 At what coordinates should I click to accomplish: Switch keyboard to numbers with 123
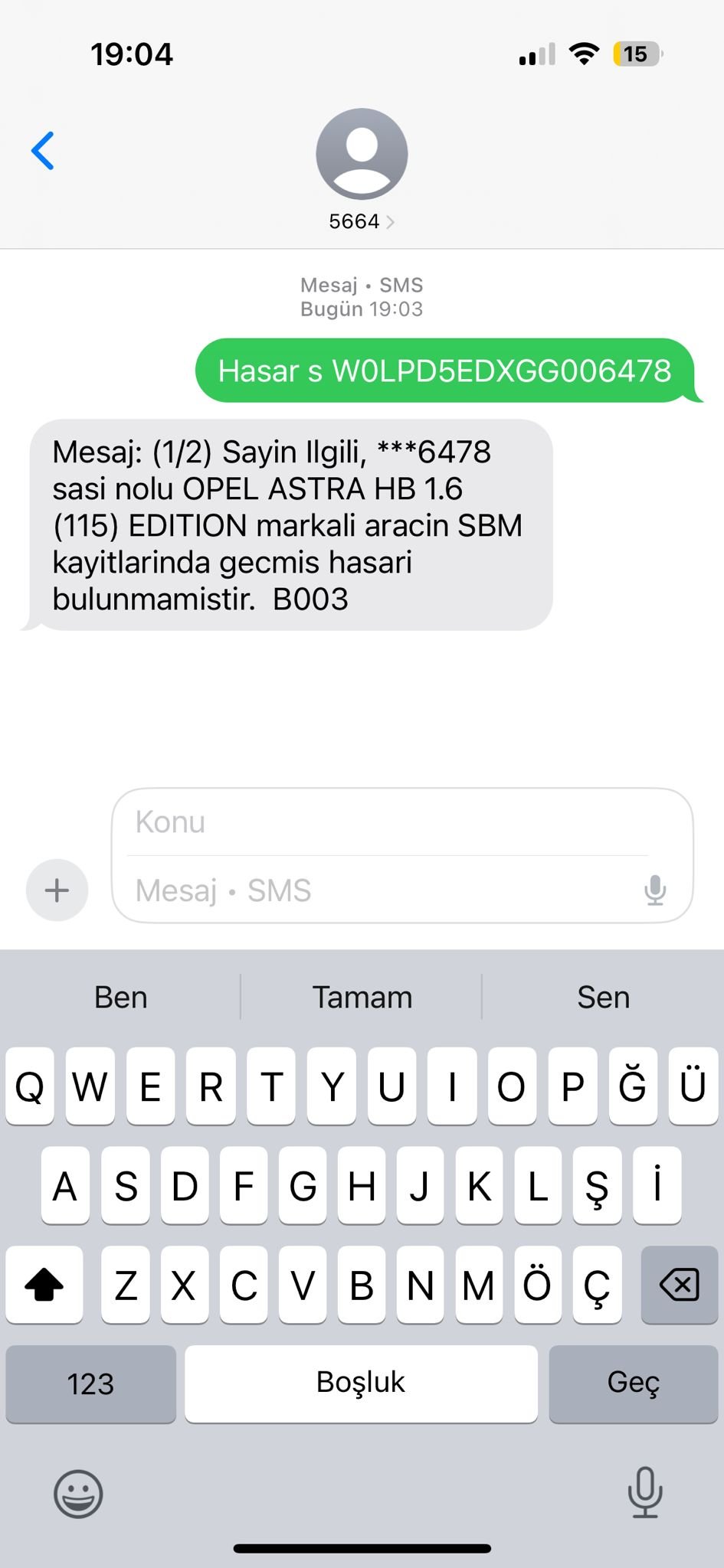click(x=90, y=1383)
